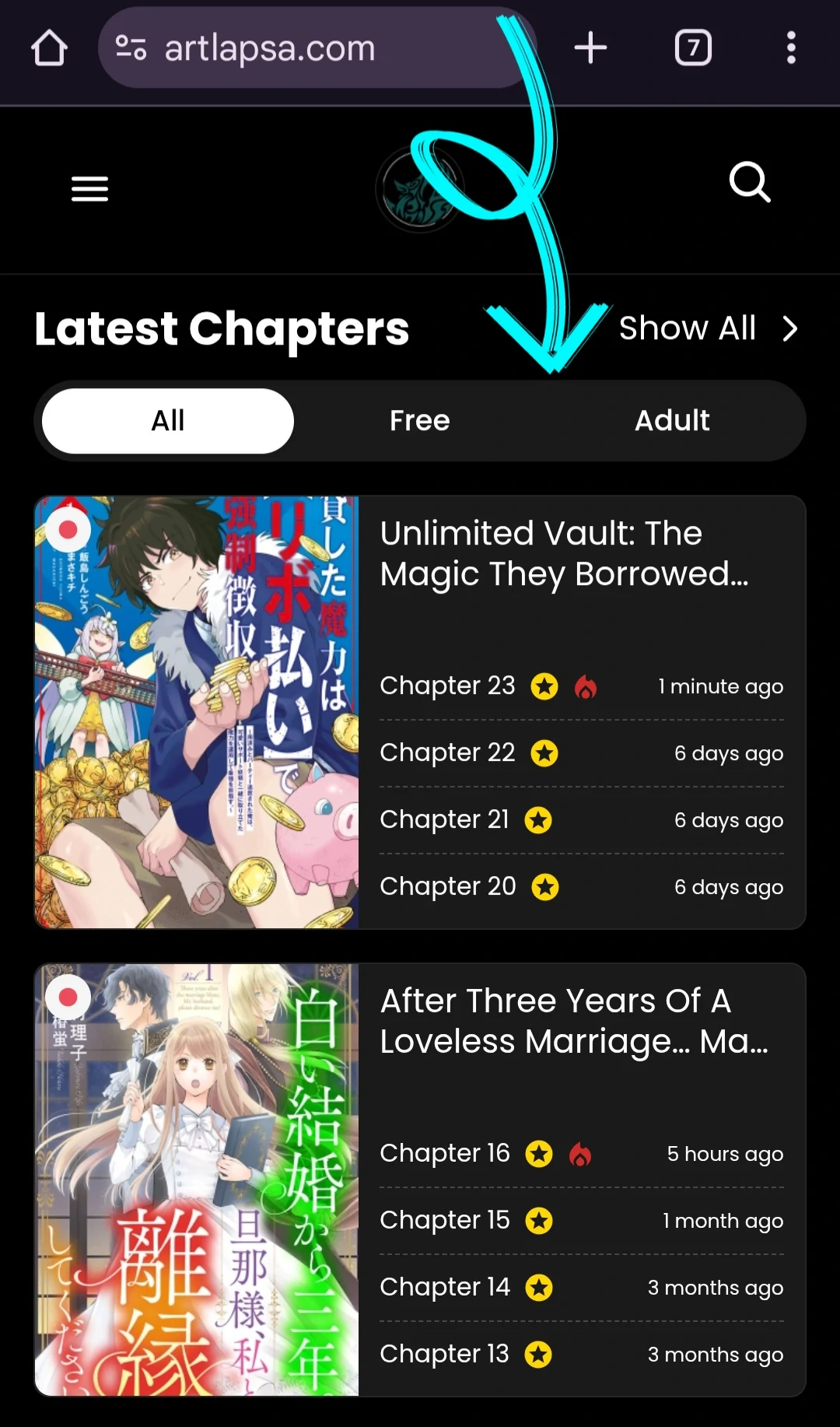Open the browser overflow menu
The height and width of the screenshot is (1427, 840).
(791, 48)
